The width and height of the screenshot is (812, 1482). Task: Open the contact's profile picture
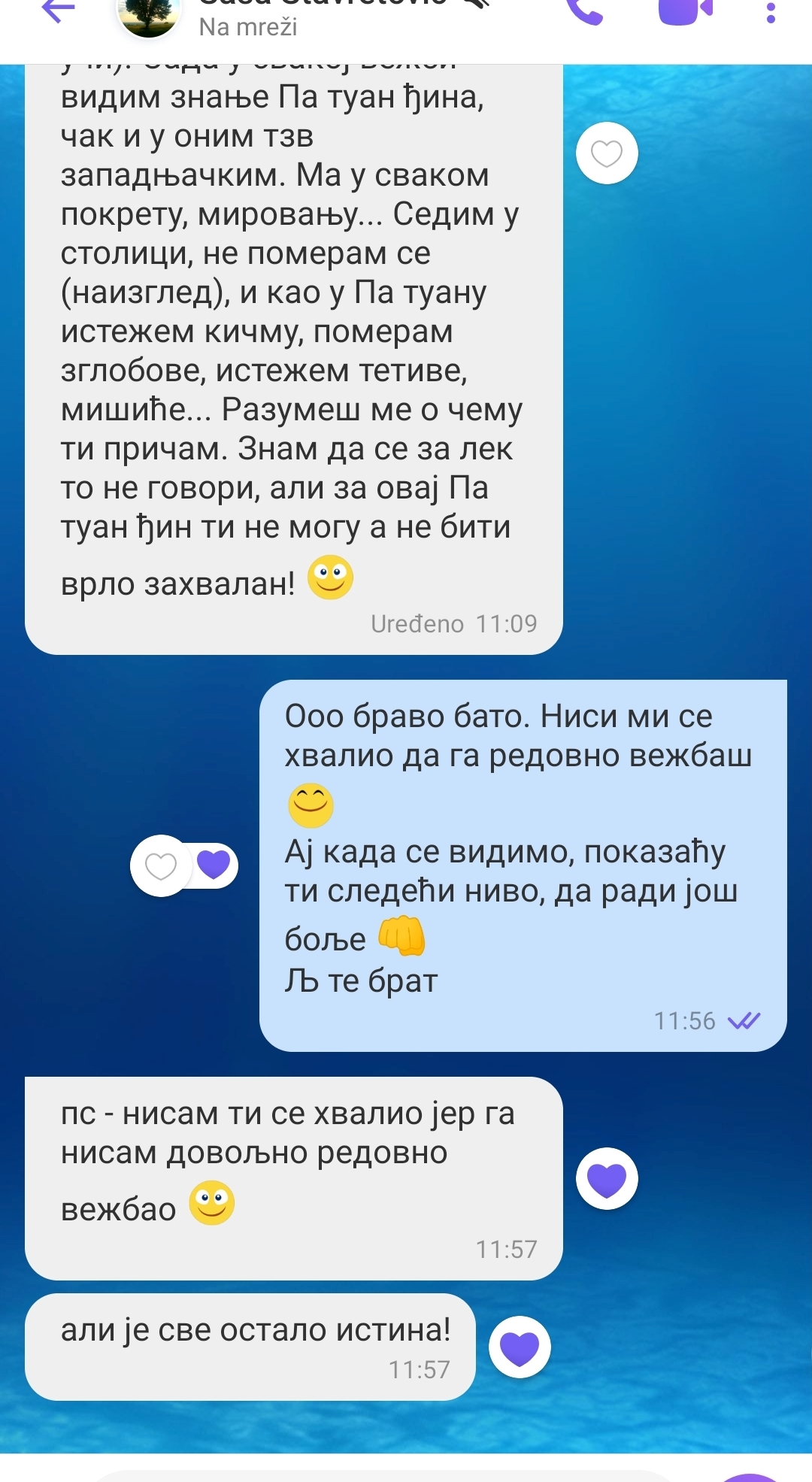click(149, 15)
